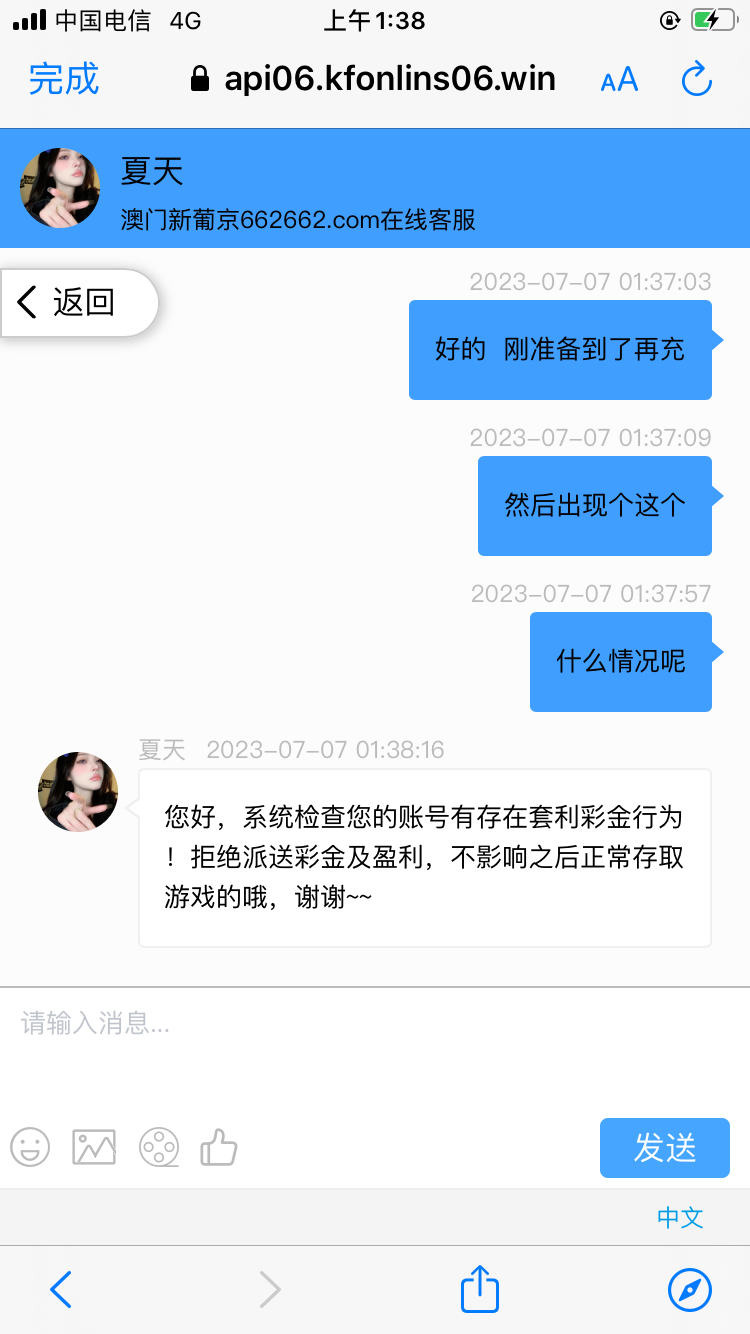
Task: Tap the thumbs-up rating icon
Action: pyautogui.click(x=220, y=1147)
